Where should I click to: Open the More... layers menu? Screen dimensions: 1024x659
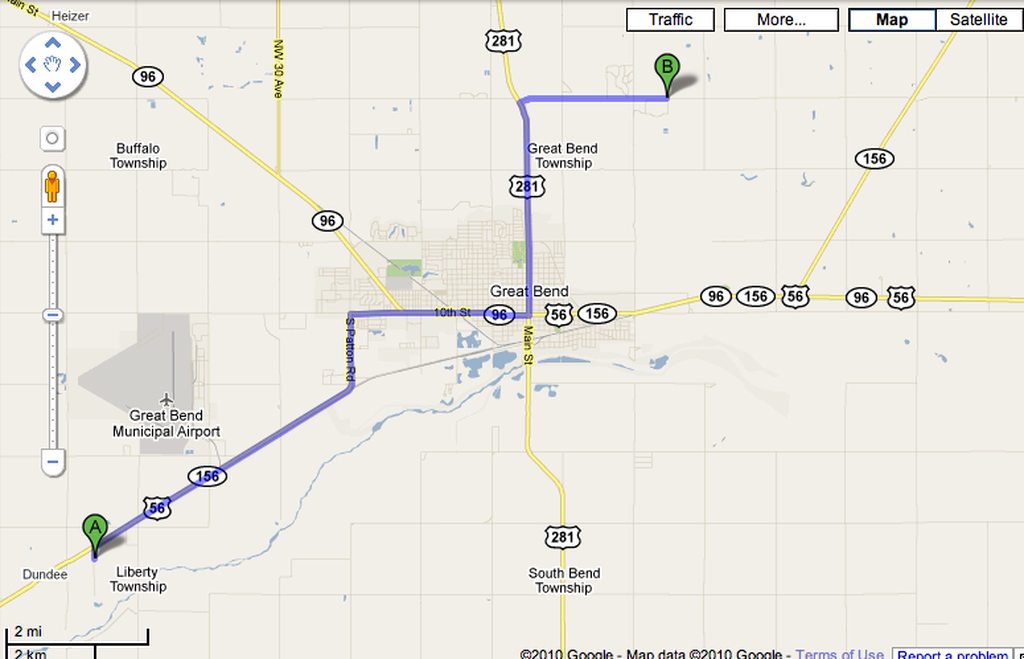pyautogui.click(x=781, y=20)
